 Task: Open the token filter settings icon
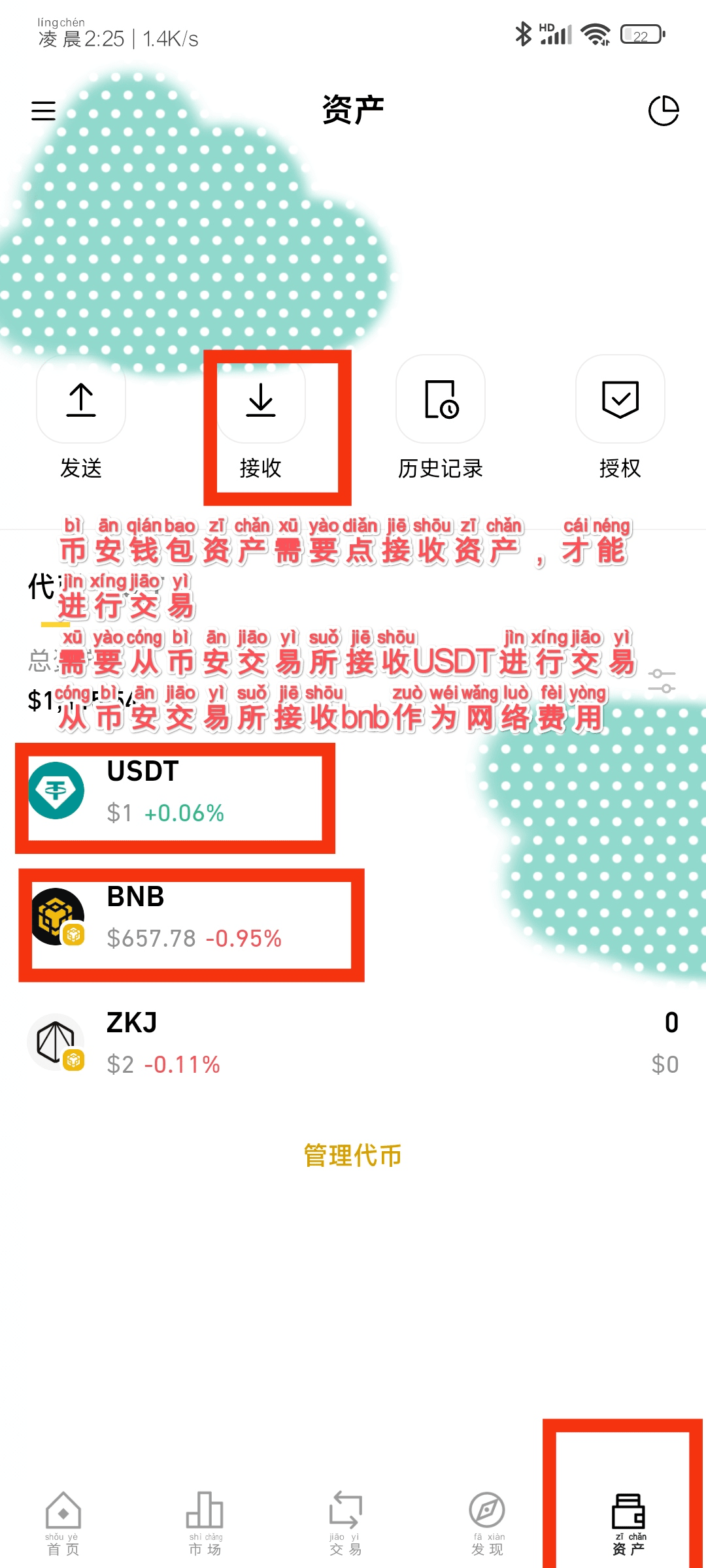coord(662,681)
